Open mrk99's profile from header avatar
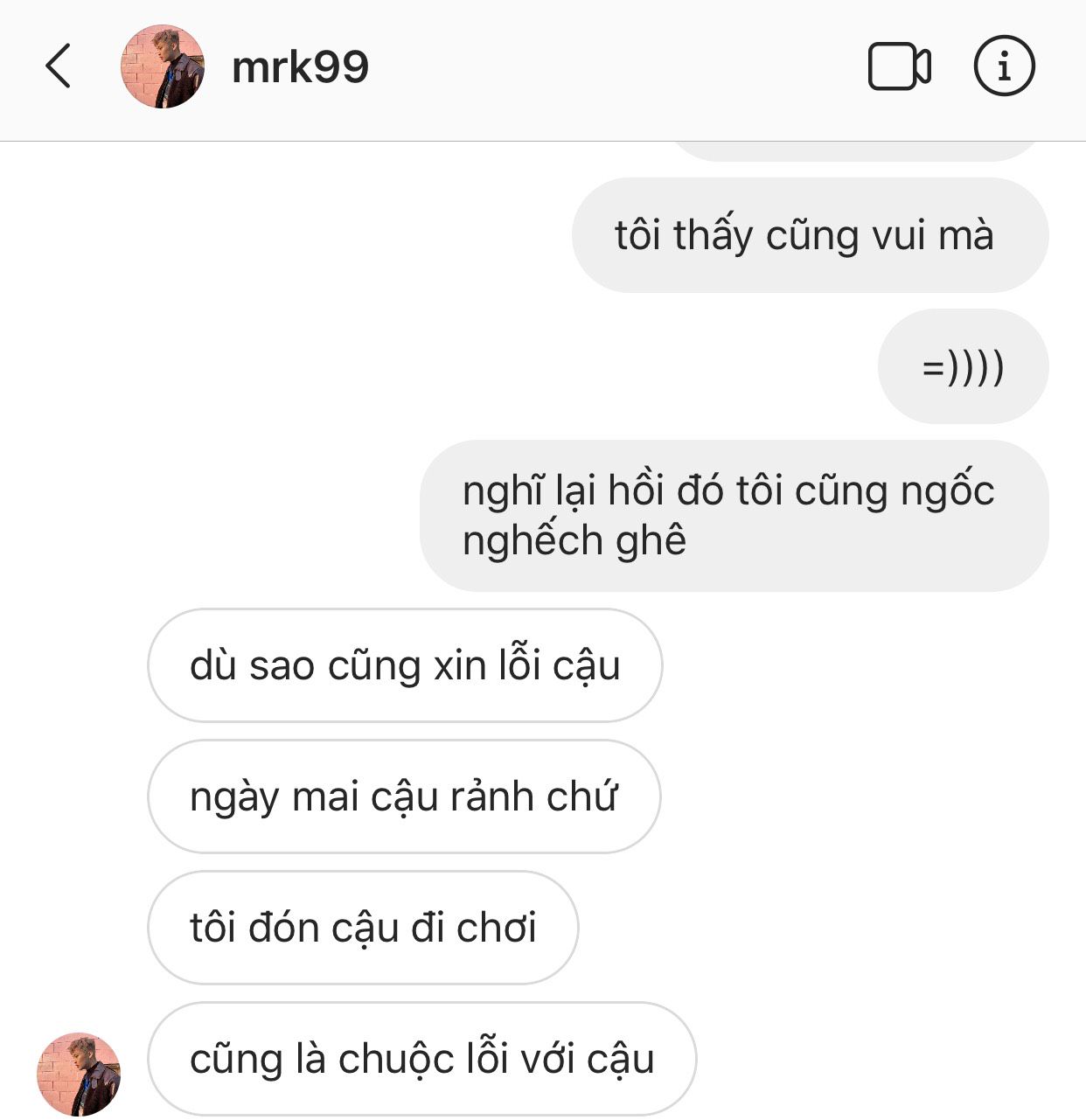The image size is (1086, 1120). (163, 66)
